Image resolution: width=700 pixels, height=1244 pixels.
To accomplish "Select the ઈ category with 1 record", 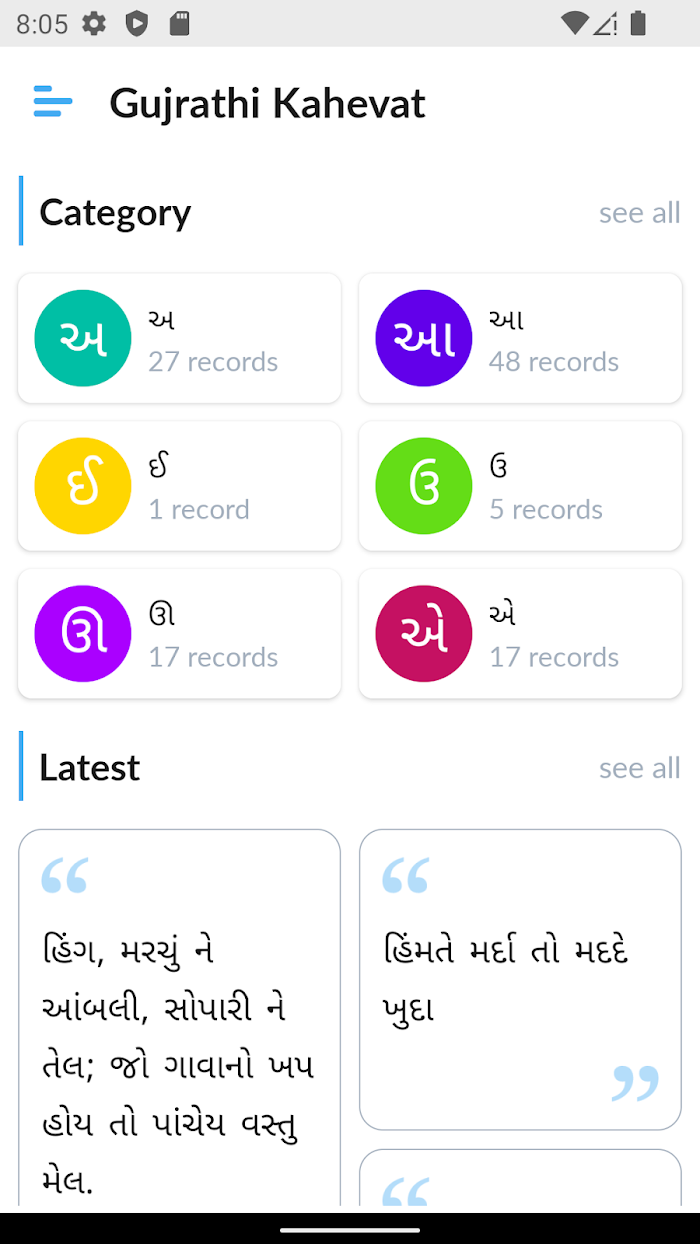I will (x=180, y=486).
